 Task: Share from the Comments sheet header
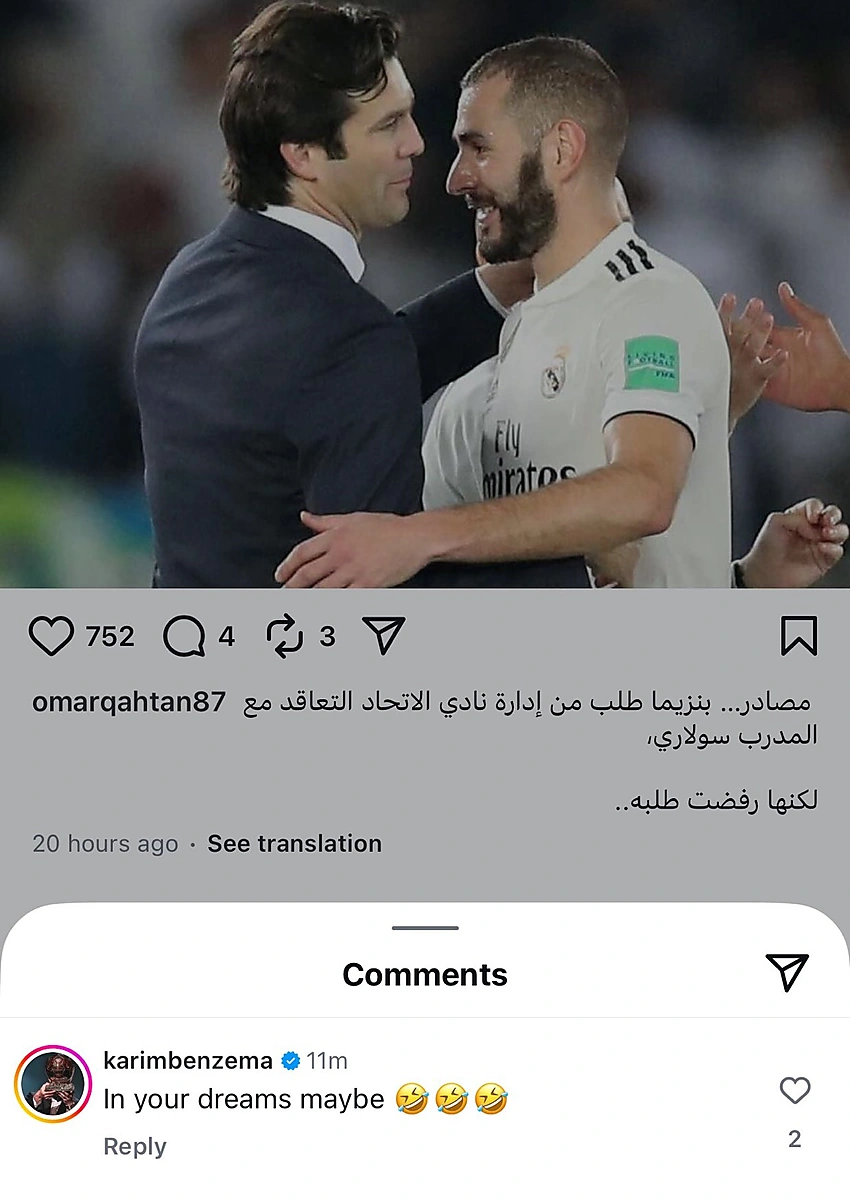787,972
